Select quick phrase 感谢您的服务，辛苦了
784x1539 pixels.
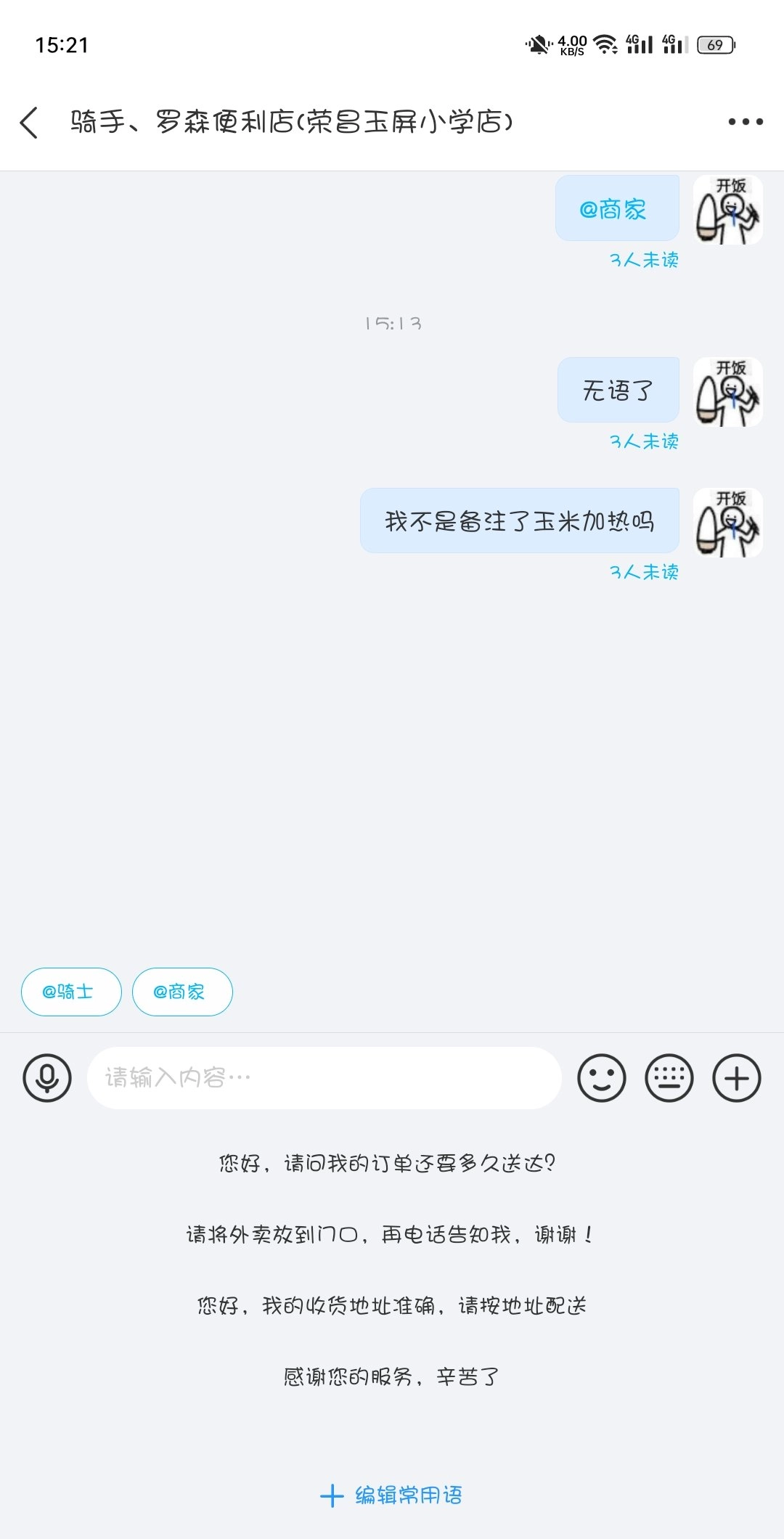[392, 1377]
